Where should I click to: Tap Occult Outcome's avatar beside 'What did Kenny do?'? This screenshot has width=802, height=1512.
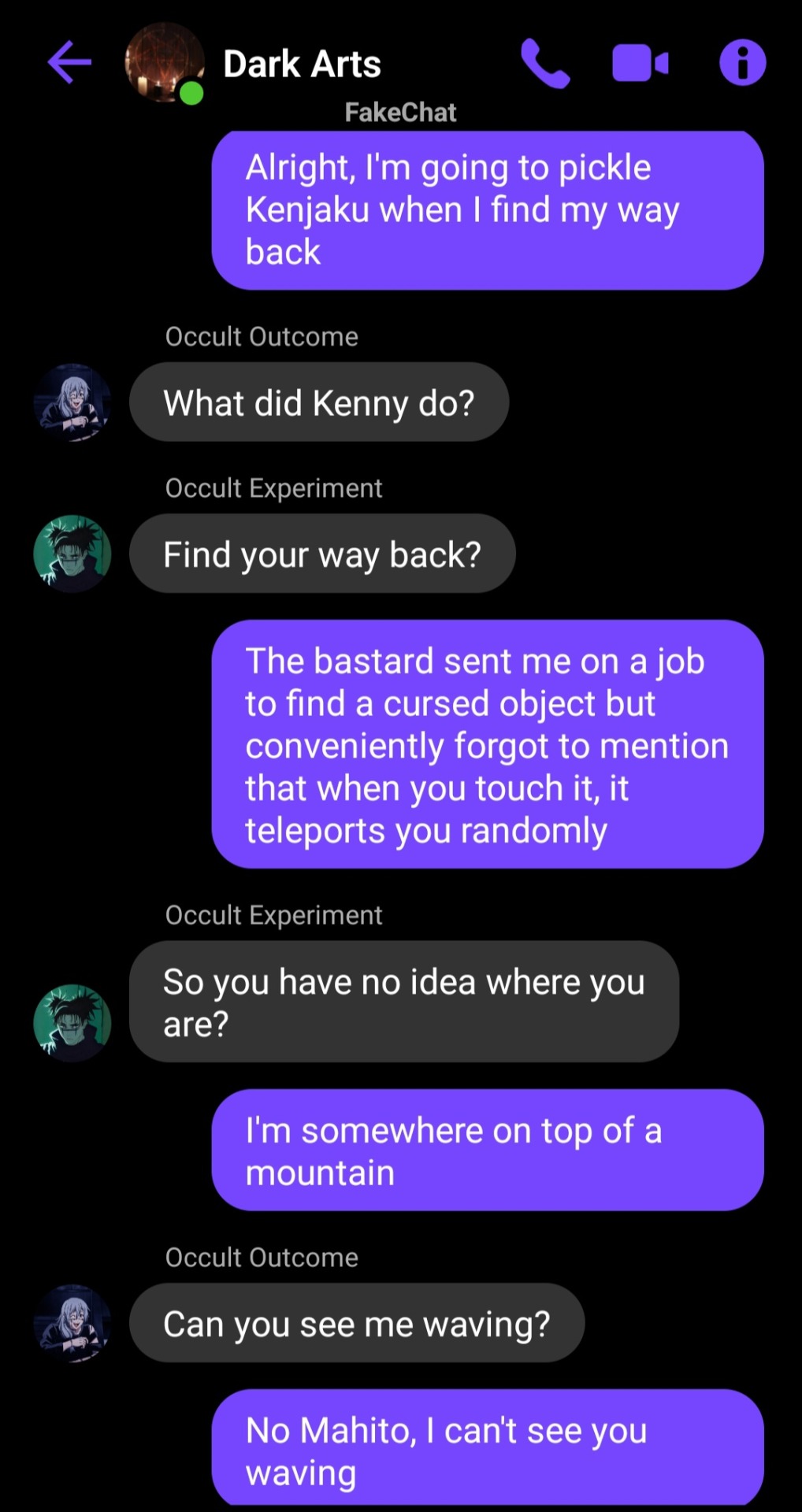(72, 402)
